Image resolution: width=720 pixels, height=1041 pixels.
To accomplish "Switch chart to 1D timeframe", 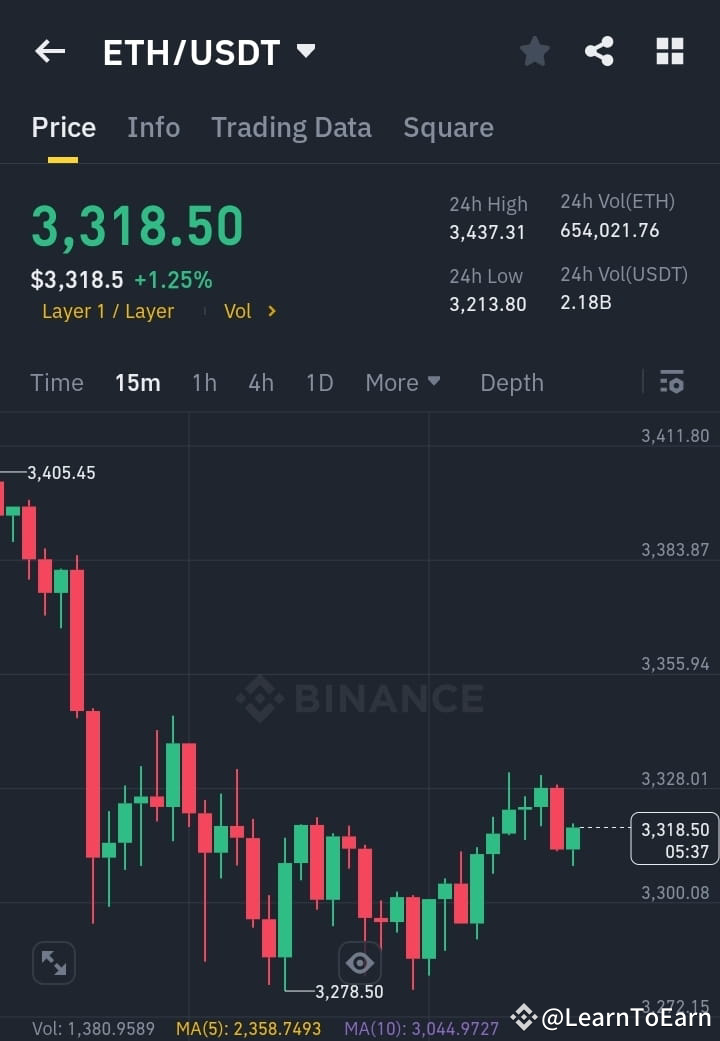I will 319,382.
